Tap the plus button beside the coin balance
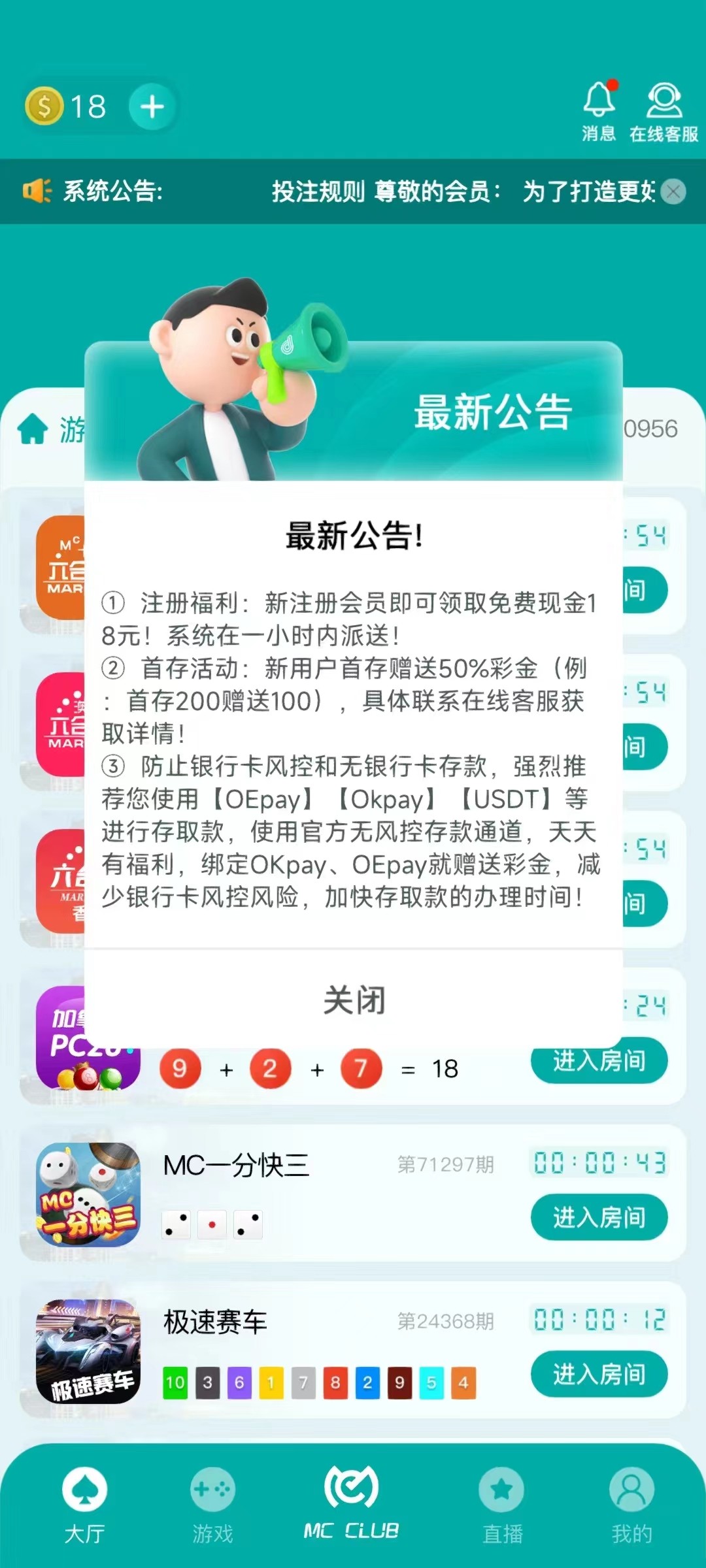Screen dimensions: 706x1568 click(x=152, y=106)
